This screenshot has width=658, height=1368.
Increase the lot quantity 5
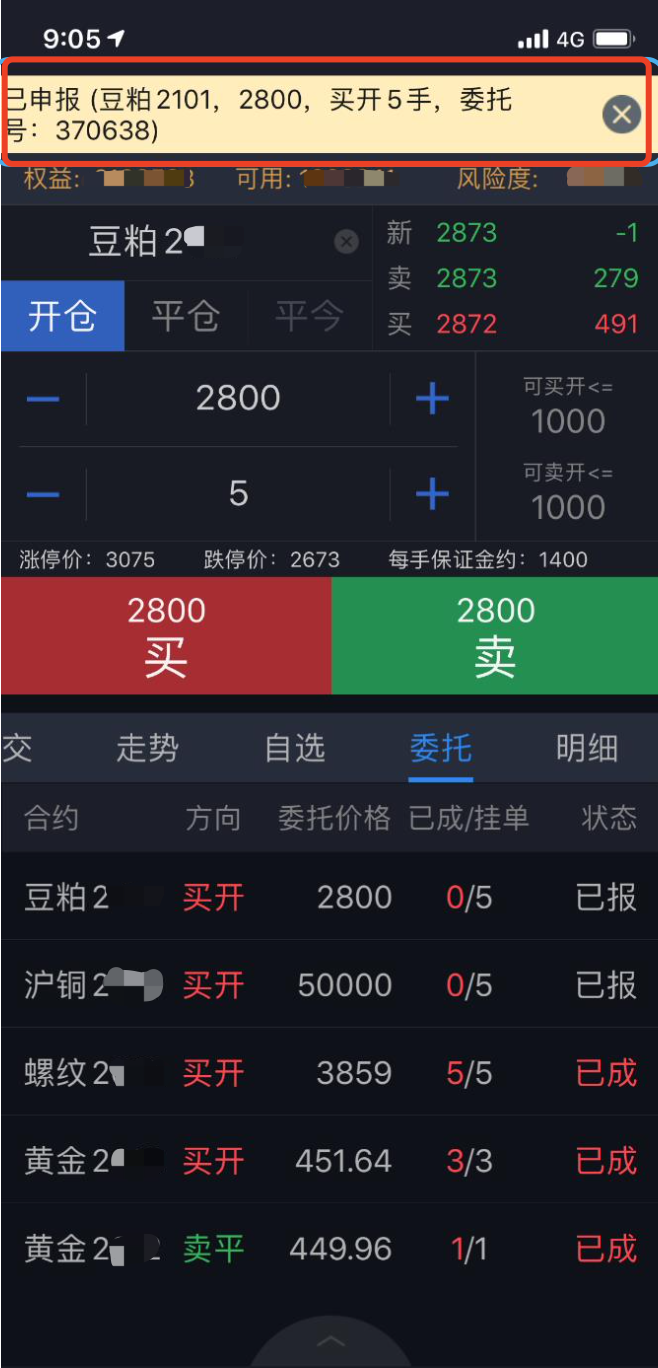[x=432, y=494]
